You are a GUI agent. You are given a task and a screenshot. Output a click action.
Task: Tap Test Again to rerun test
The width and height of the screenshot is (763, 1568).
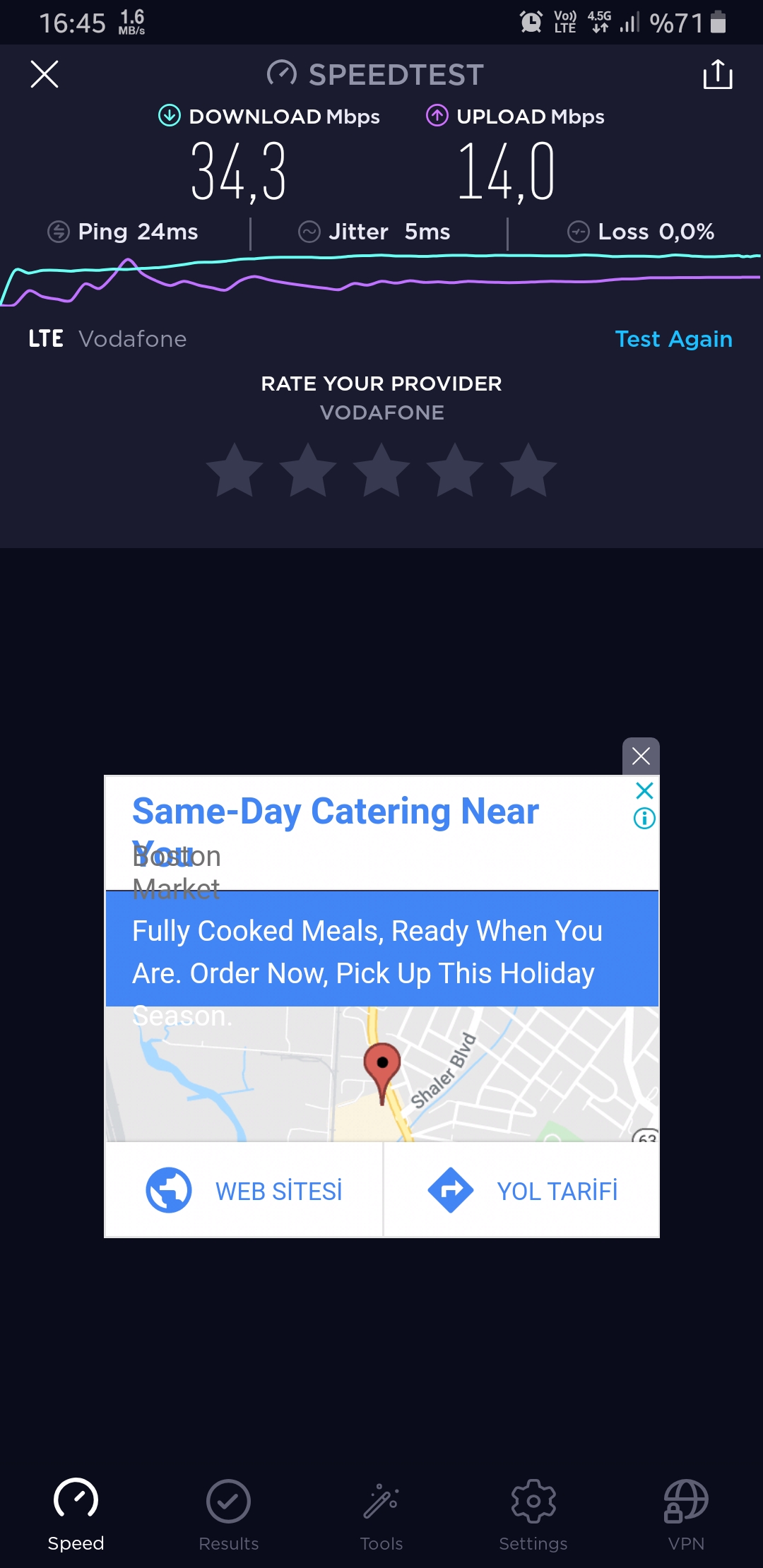coord(673,339)
